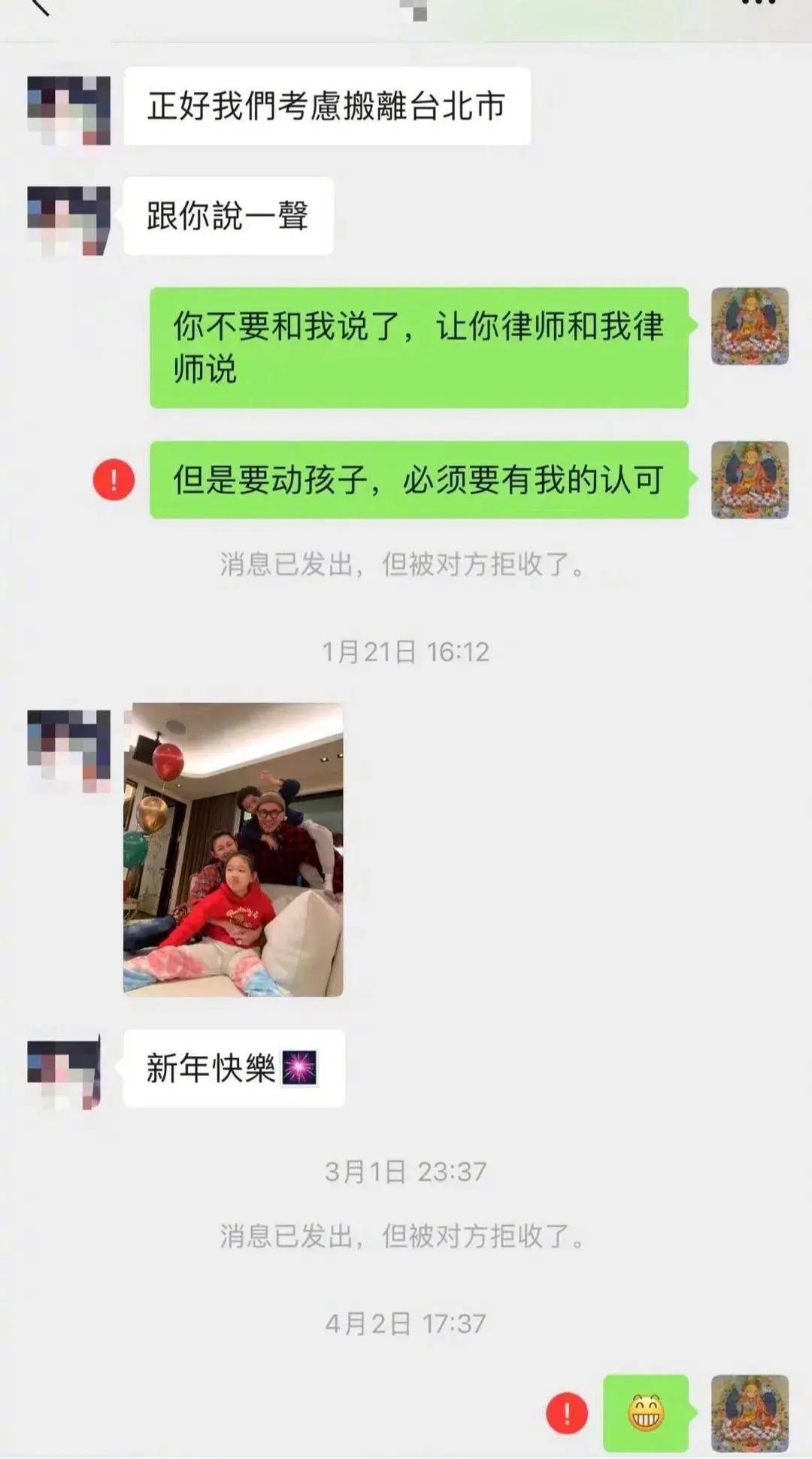
Task: Open the family photo sent in chat
Action: point(233,849)
